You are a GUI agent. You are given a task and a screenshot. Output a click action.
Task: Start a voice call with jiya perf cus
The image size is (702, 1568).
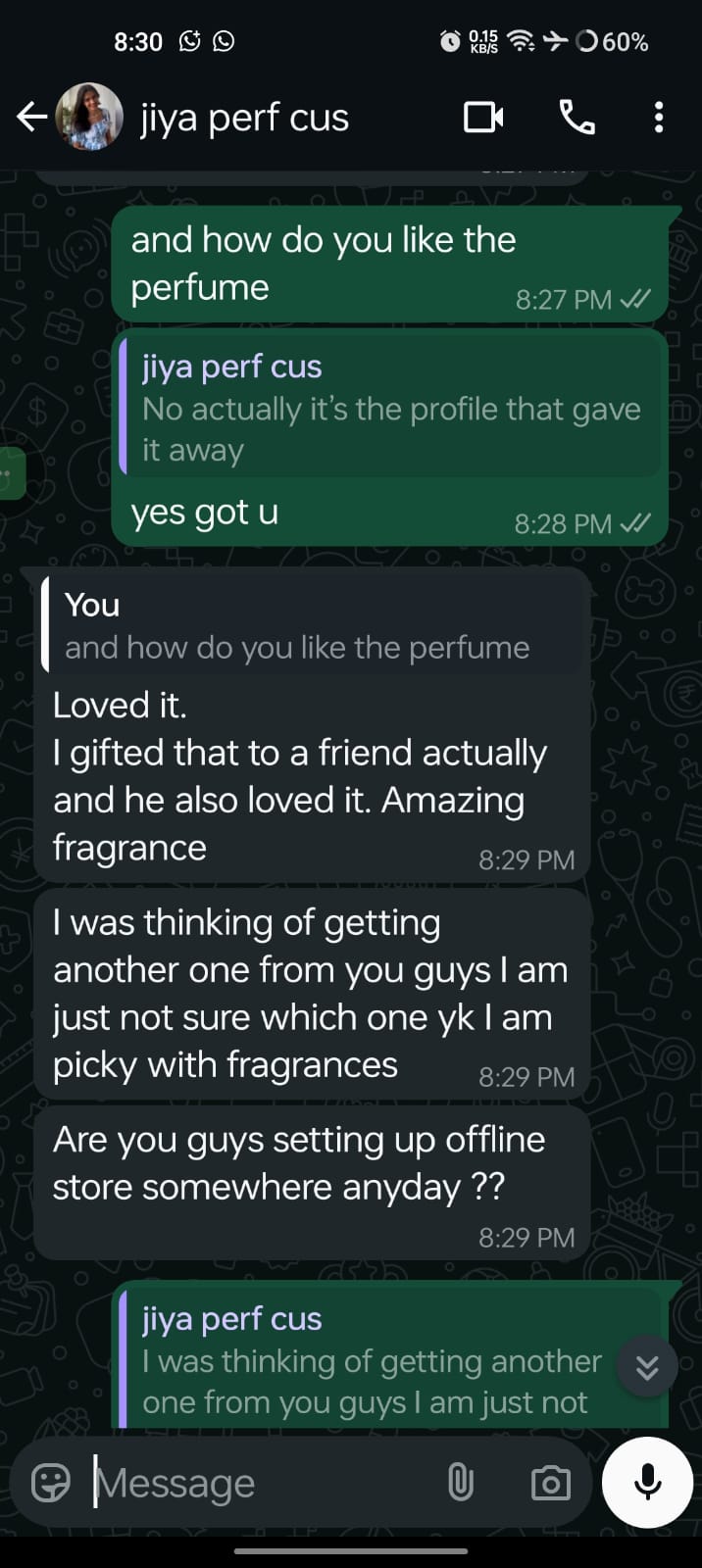(x=577, y=118)
